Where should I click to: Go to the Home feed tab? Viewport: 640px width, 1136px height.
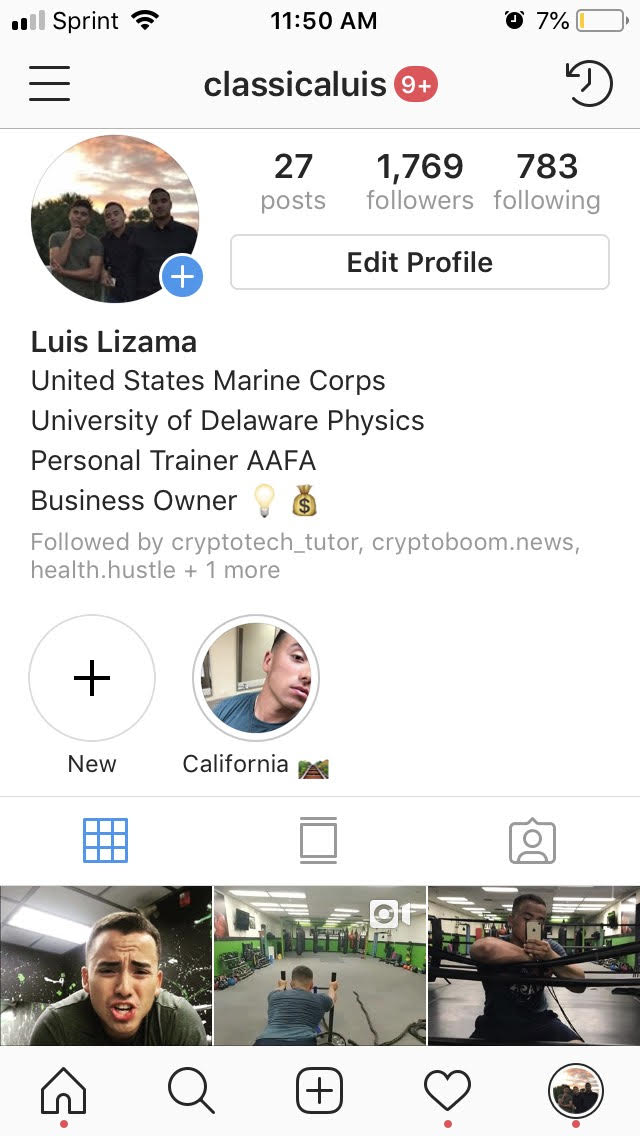tap(63, 1089)
